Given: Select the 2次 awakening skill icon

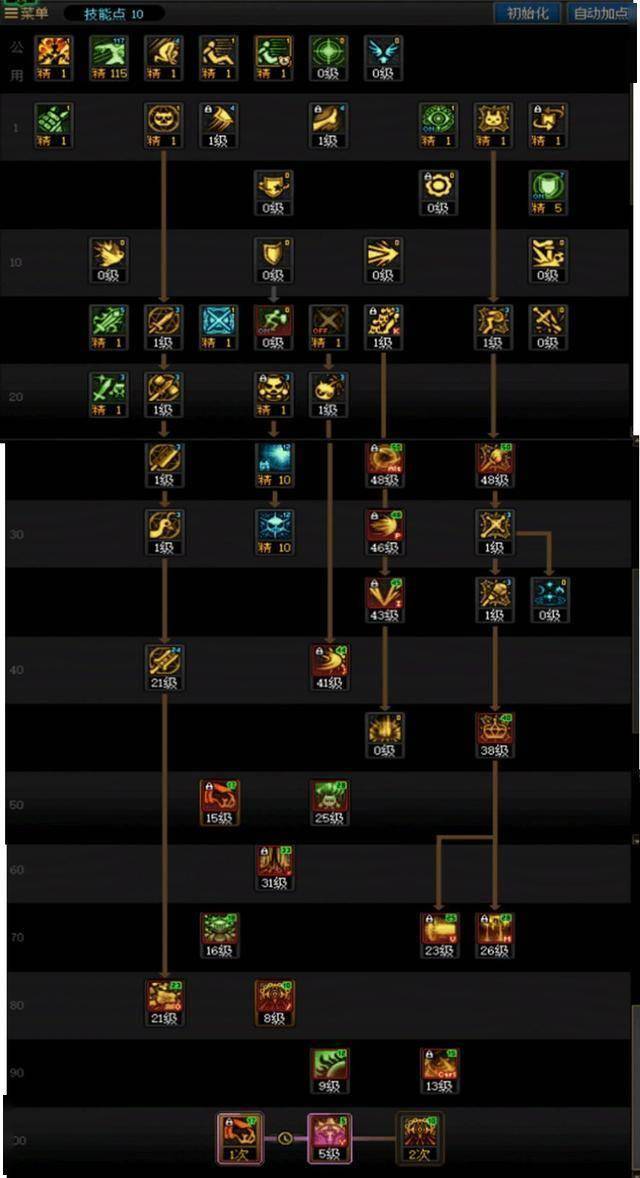Looking at the screenshot, I should pyautogui.click(x=419, y=1133).
